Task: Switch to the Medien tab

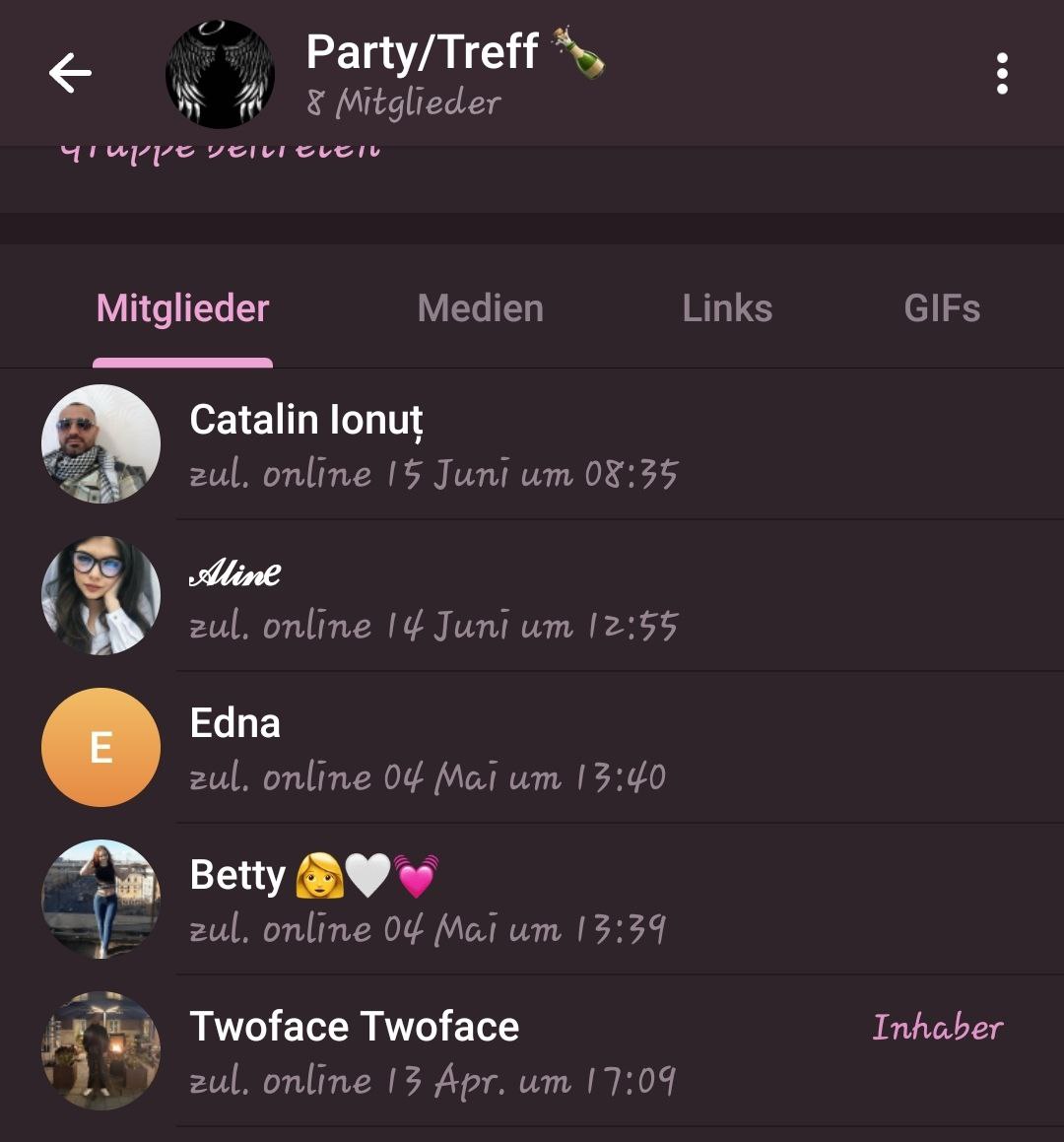Action: click(480, 308)
